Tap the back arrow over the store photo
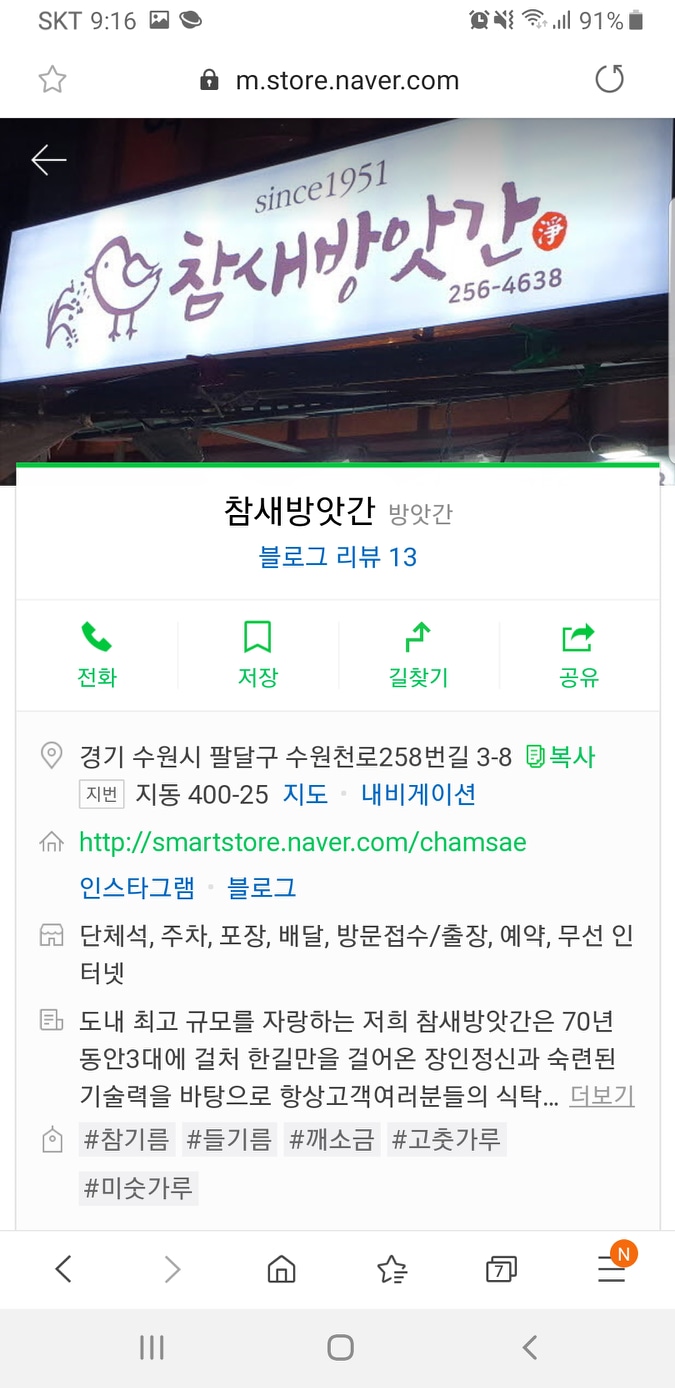This screenshot has width=675, height=1388. pos(48,160)
